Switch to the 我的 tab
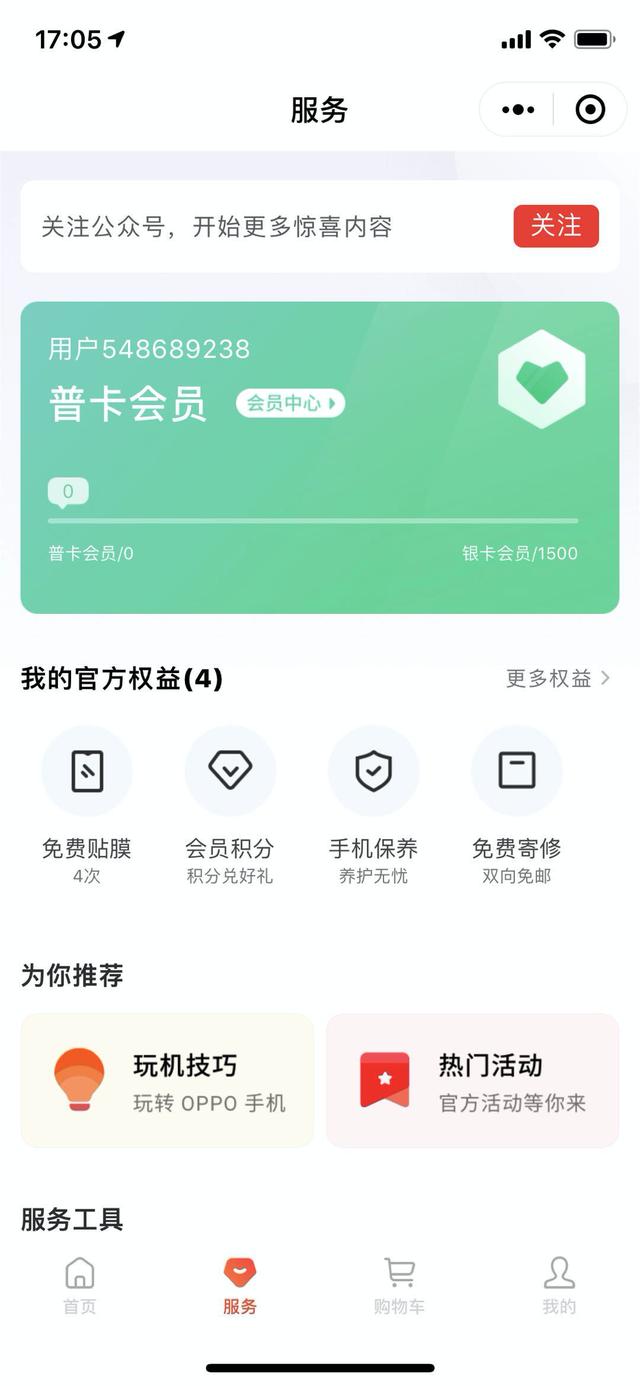 (x=559, y=1286)
